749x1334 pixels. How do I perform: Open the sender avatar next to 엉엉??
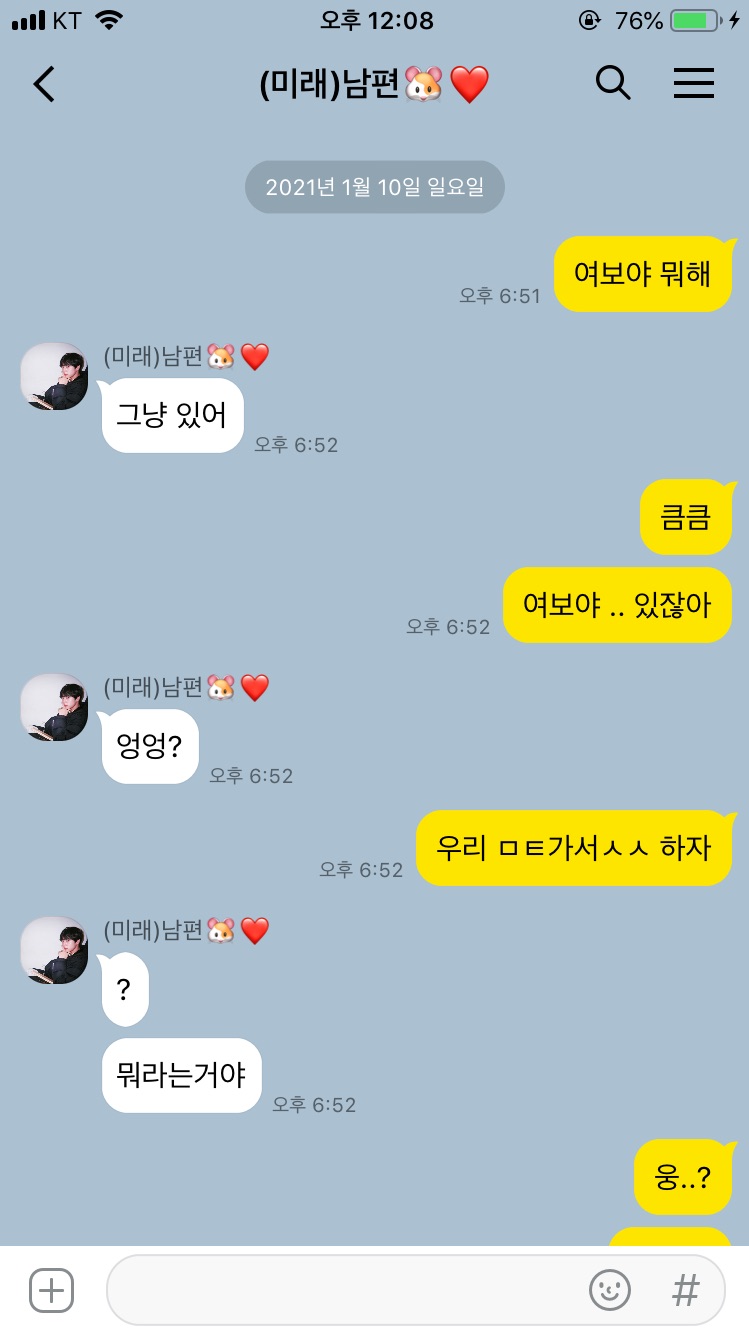click(55, 707)
